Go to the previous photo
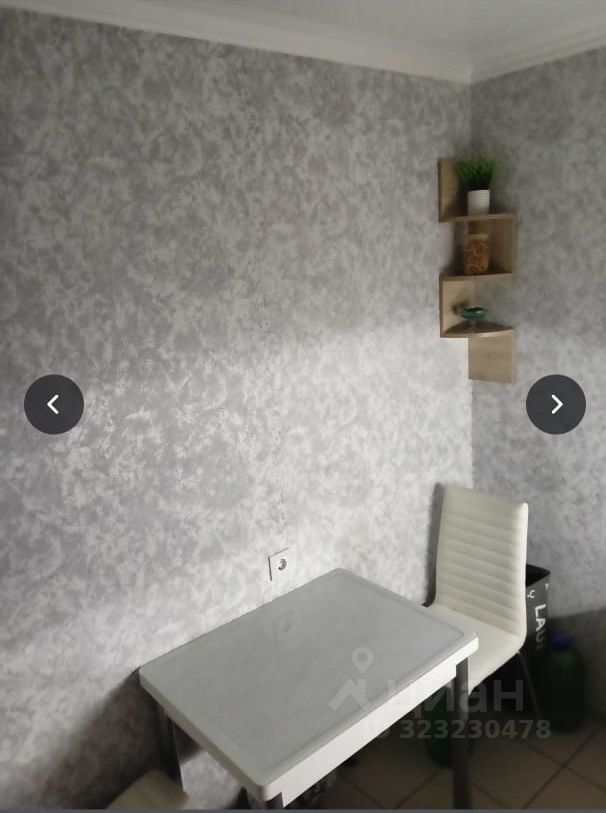The image size is (606, 813). (x=54, y=404)
